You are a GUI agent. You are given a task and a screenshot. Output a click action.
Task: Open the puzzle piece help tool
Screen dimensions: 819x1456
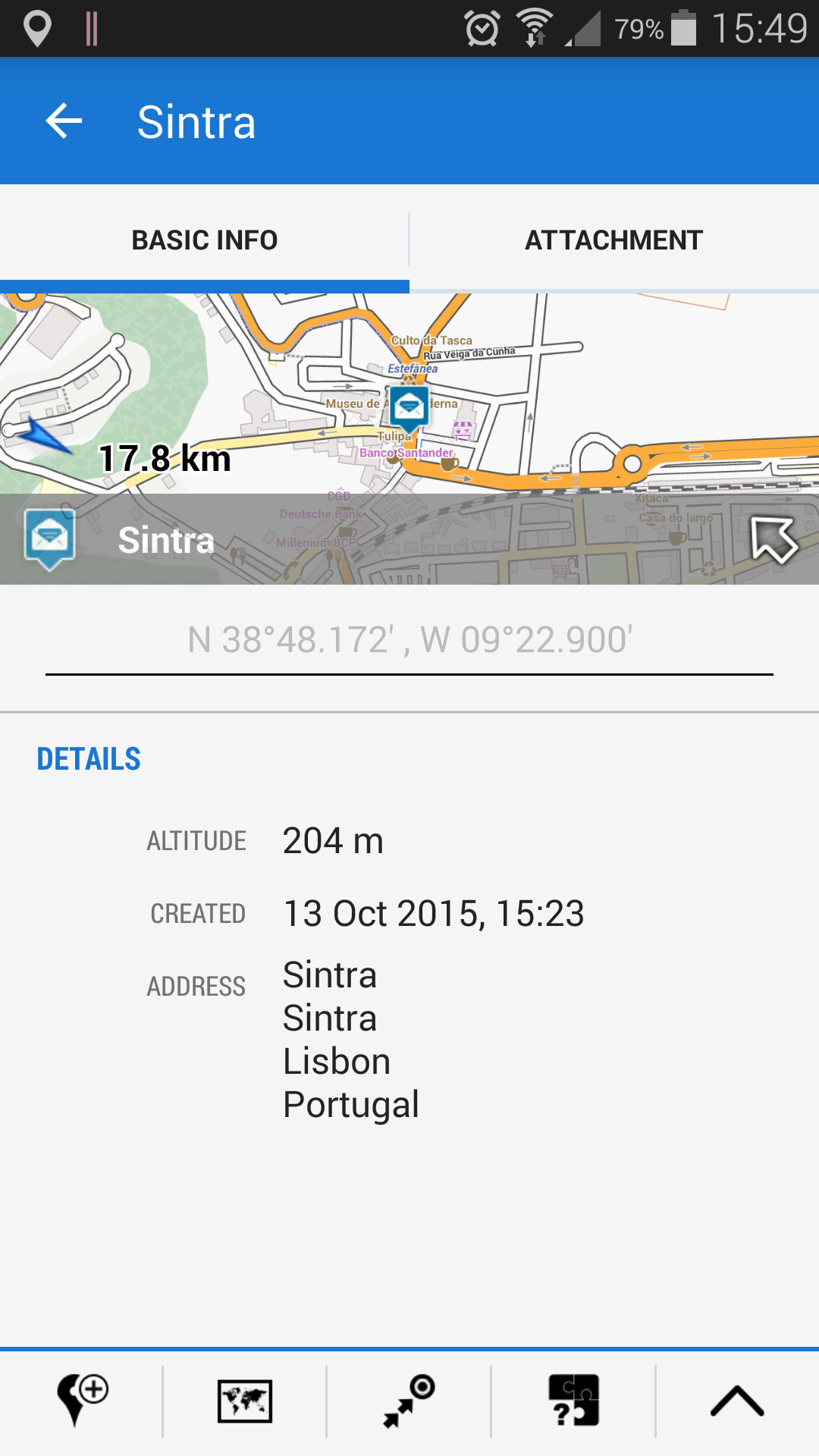(x=573, y=1401)
